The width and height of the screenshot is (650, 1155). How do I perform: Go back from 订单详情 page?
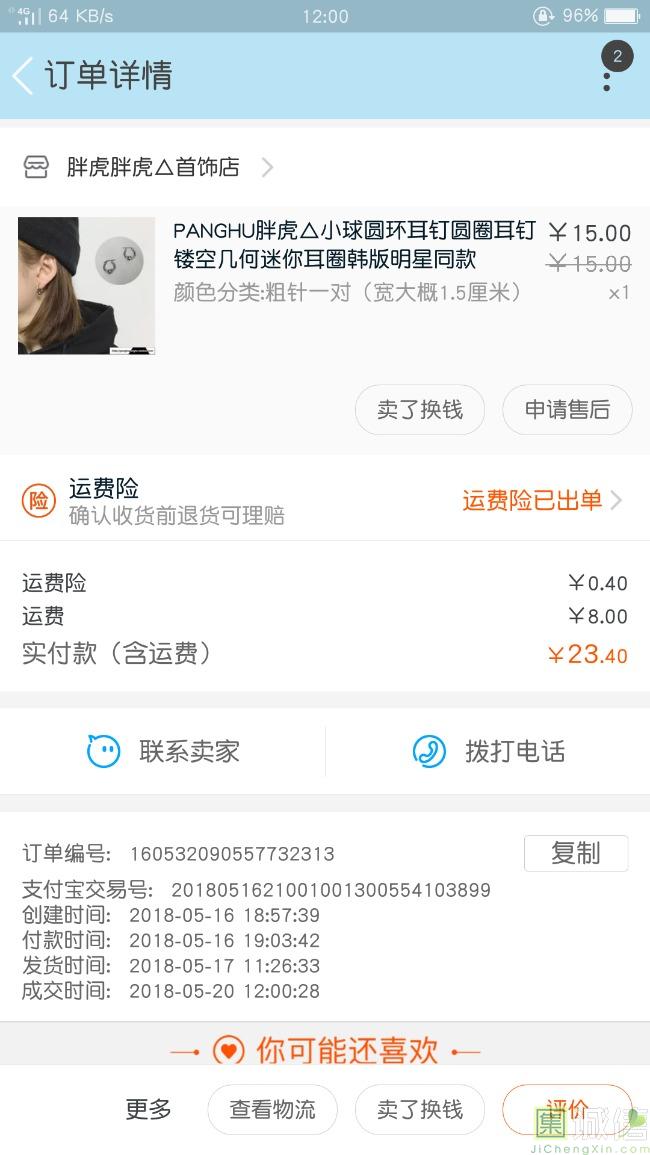click(22, 76)
